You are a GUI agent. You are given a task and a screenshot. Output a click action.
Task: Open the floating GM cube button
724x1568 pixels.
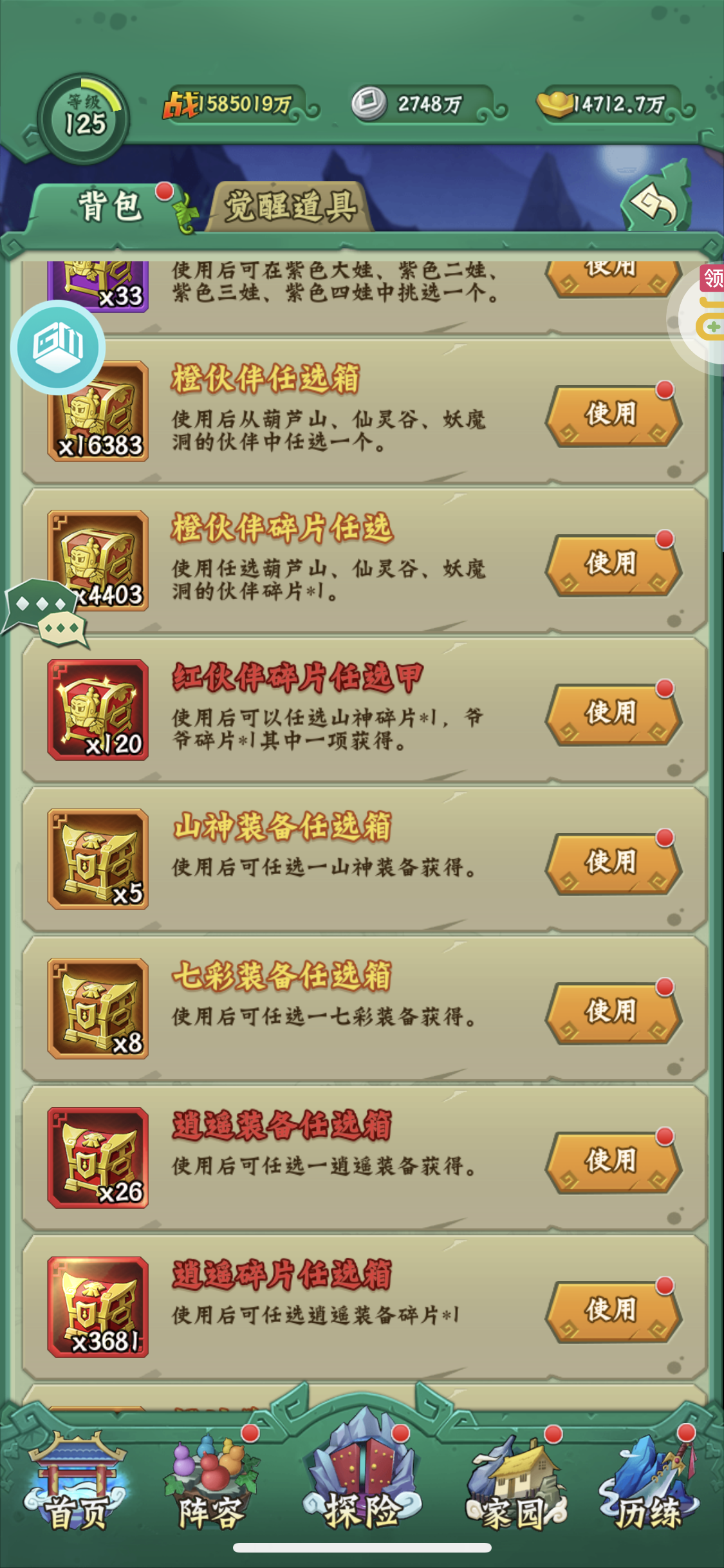click(58, 348)
